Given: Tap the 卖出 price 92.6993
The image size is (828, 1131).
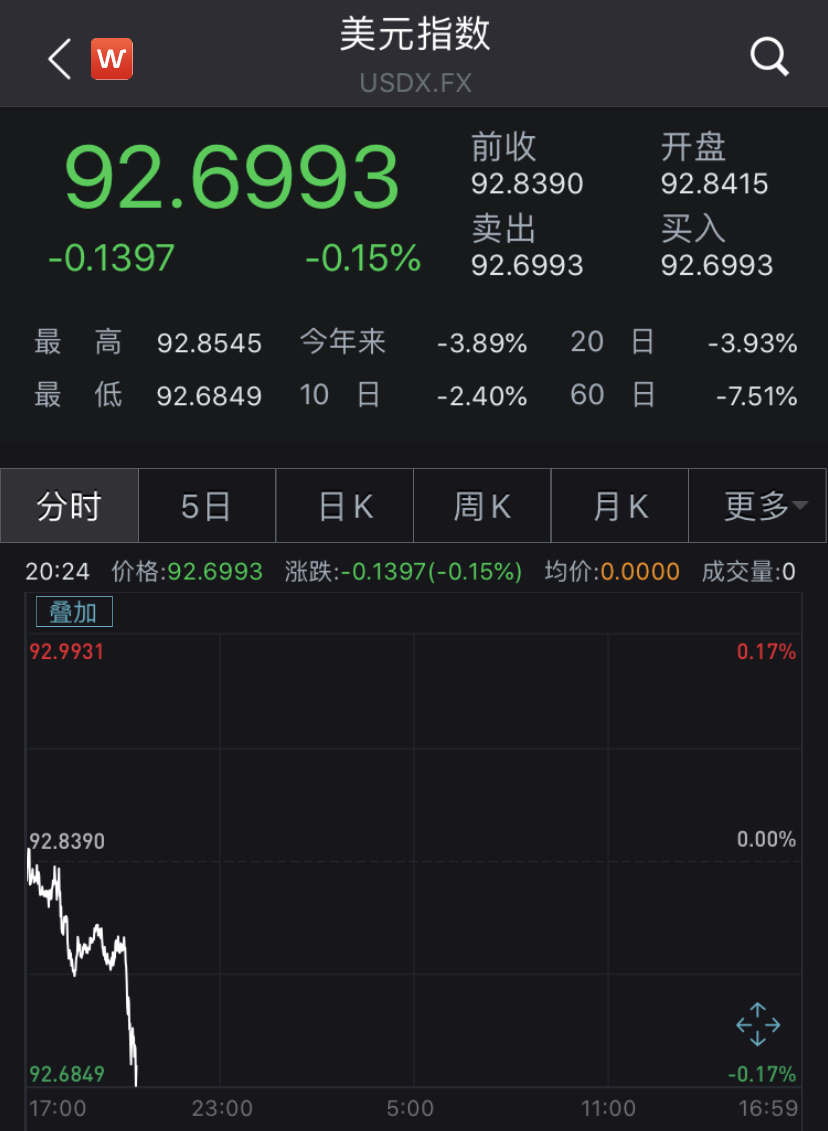Looking at the screenshot, I should [x=527, y=266].
